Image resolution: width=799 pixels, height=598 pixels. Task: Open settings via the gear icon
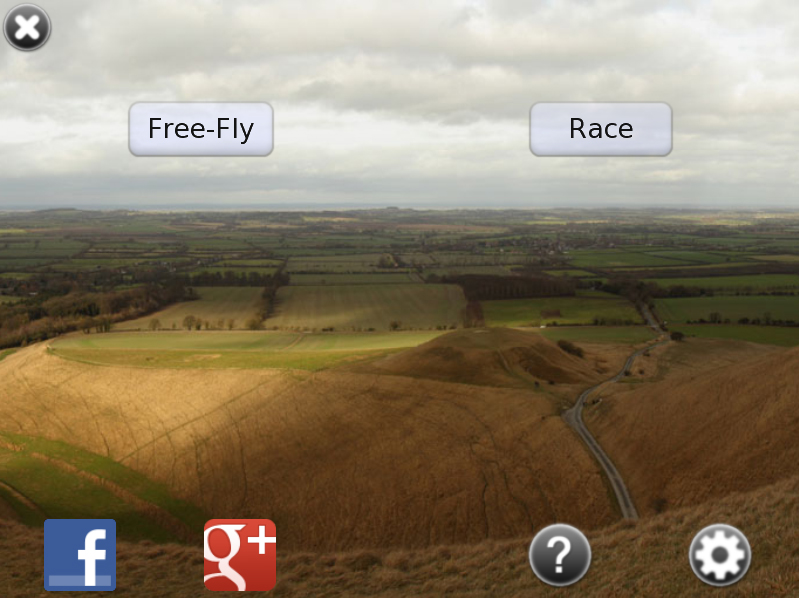720,555
